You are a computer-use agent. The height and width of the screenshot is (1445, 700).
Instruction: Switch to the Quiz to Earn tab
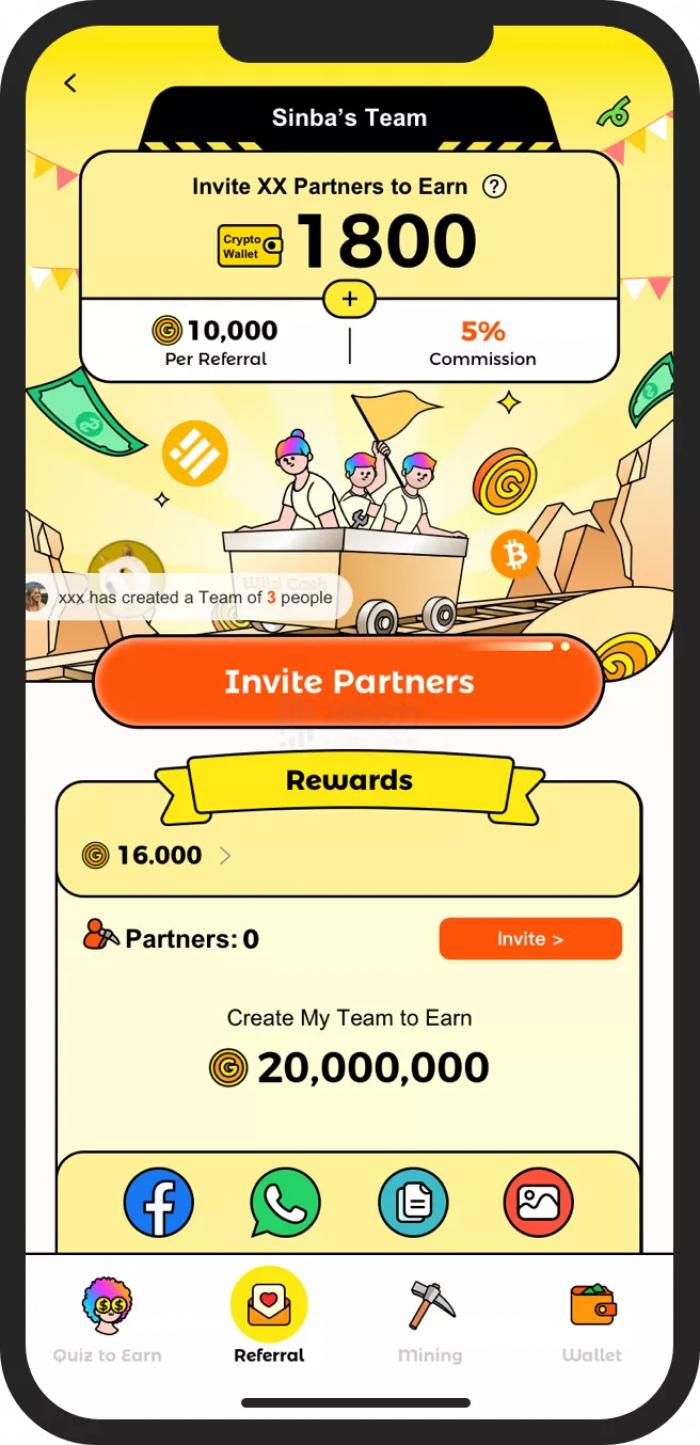point(107,1320)
